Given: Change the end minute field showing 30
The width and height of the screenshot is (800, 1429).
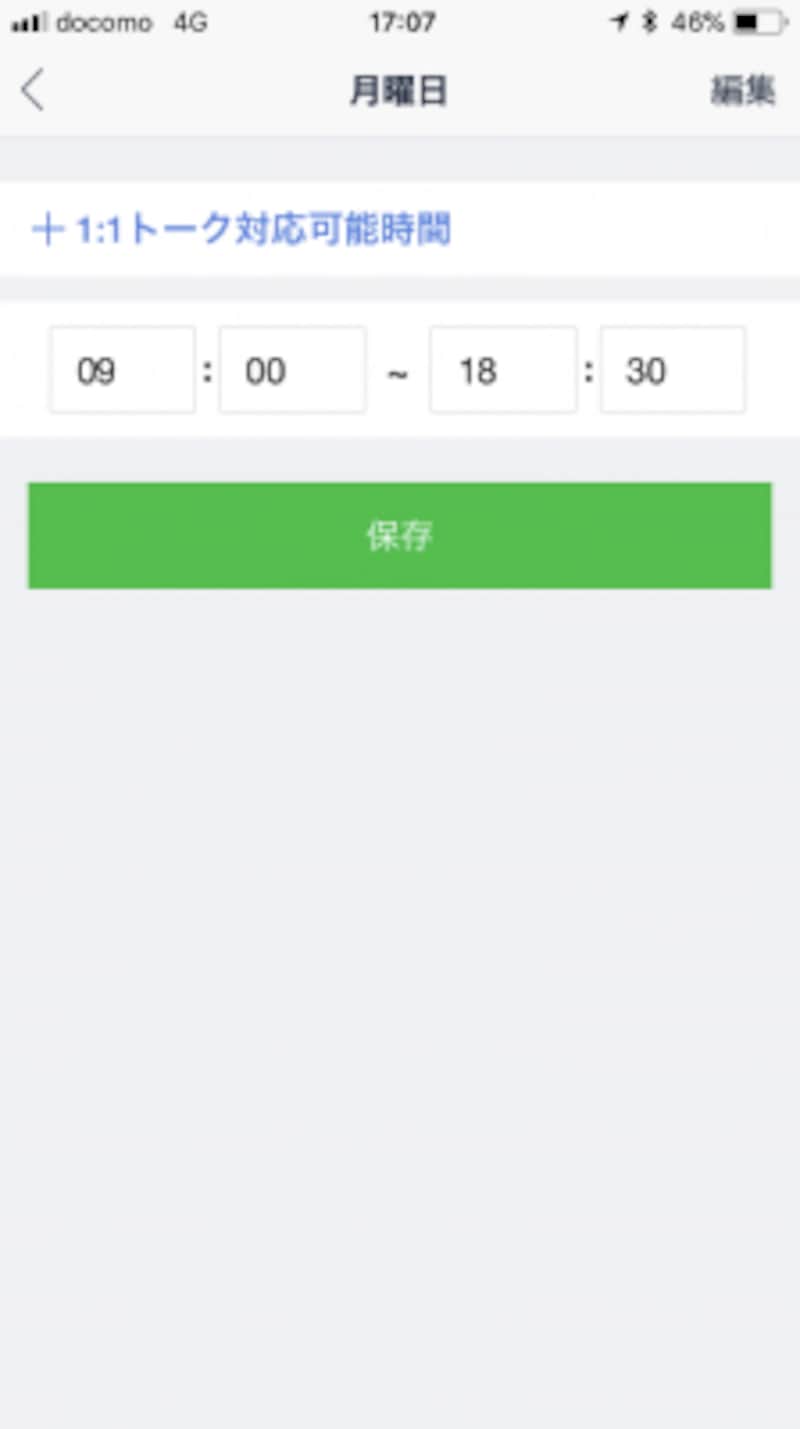Looking at the screenshot, I should [672, 370].
